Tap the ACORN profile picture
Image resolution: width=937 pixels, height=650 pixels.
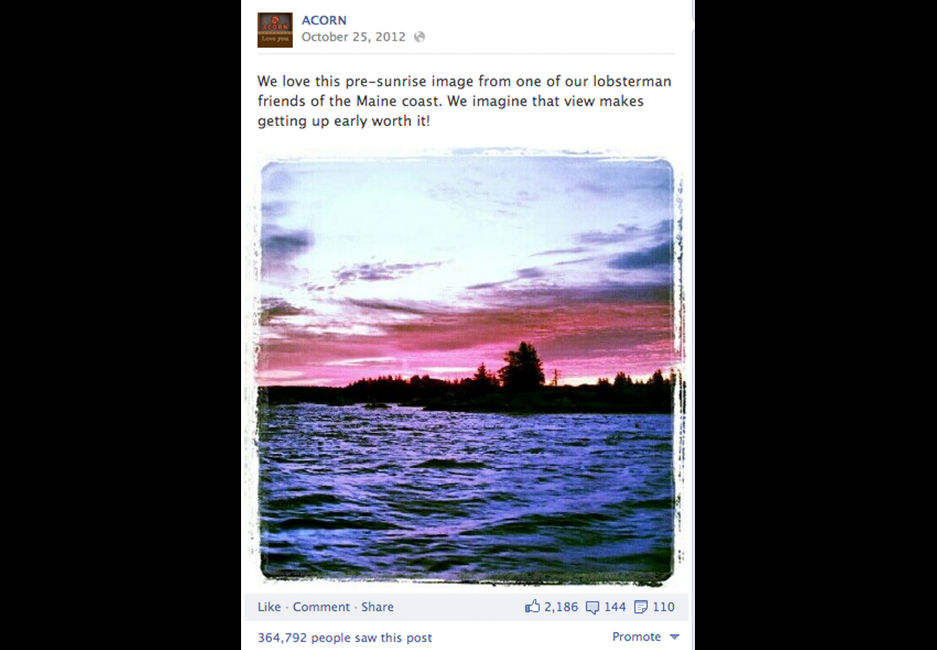(275, 30)
